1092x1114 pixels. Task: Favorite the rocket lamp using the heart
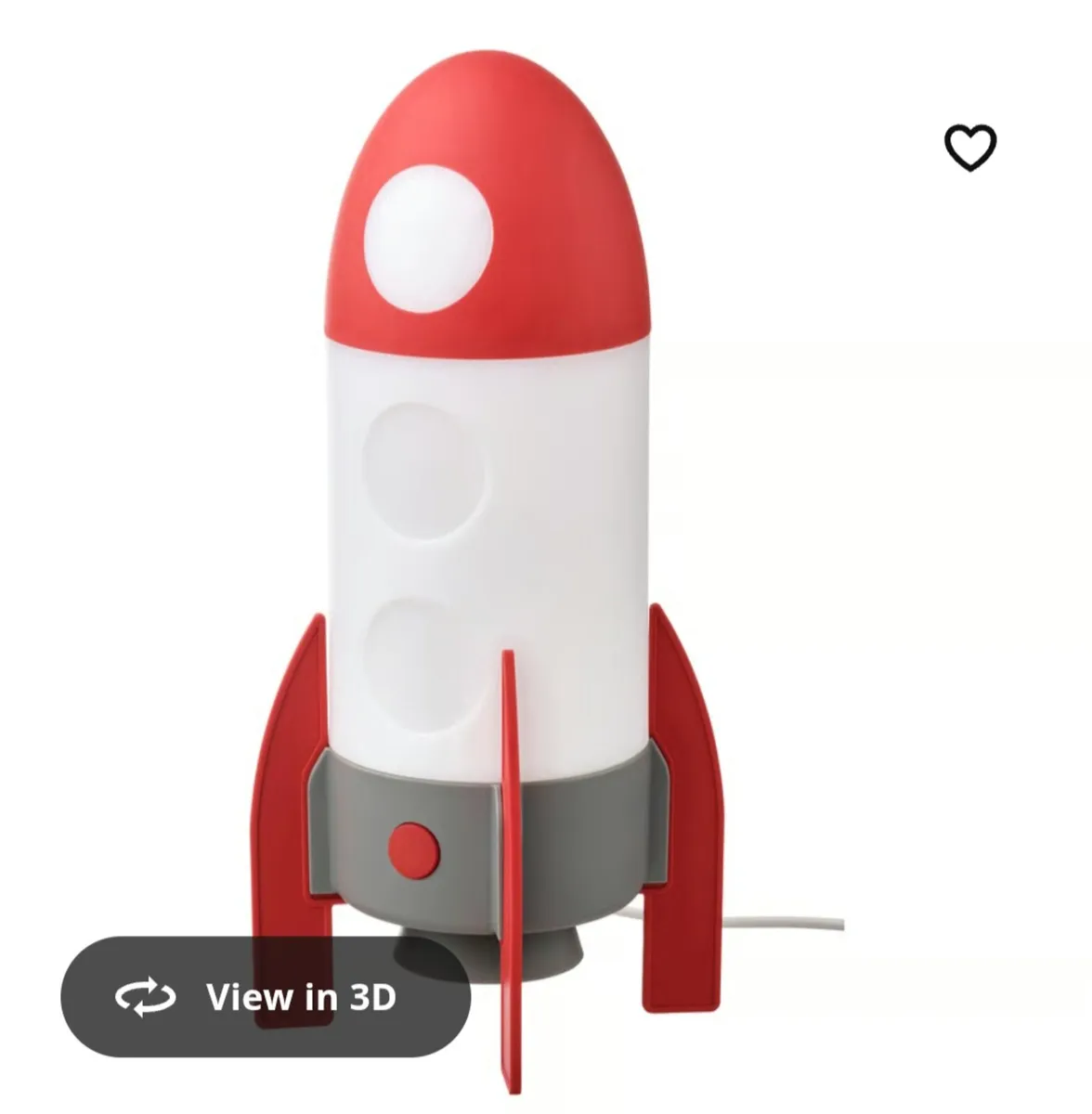(971, 144)
